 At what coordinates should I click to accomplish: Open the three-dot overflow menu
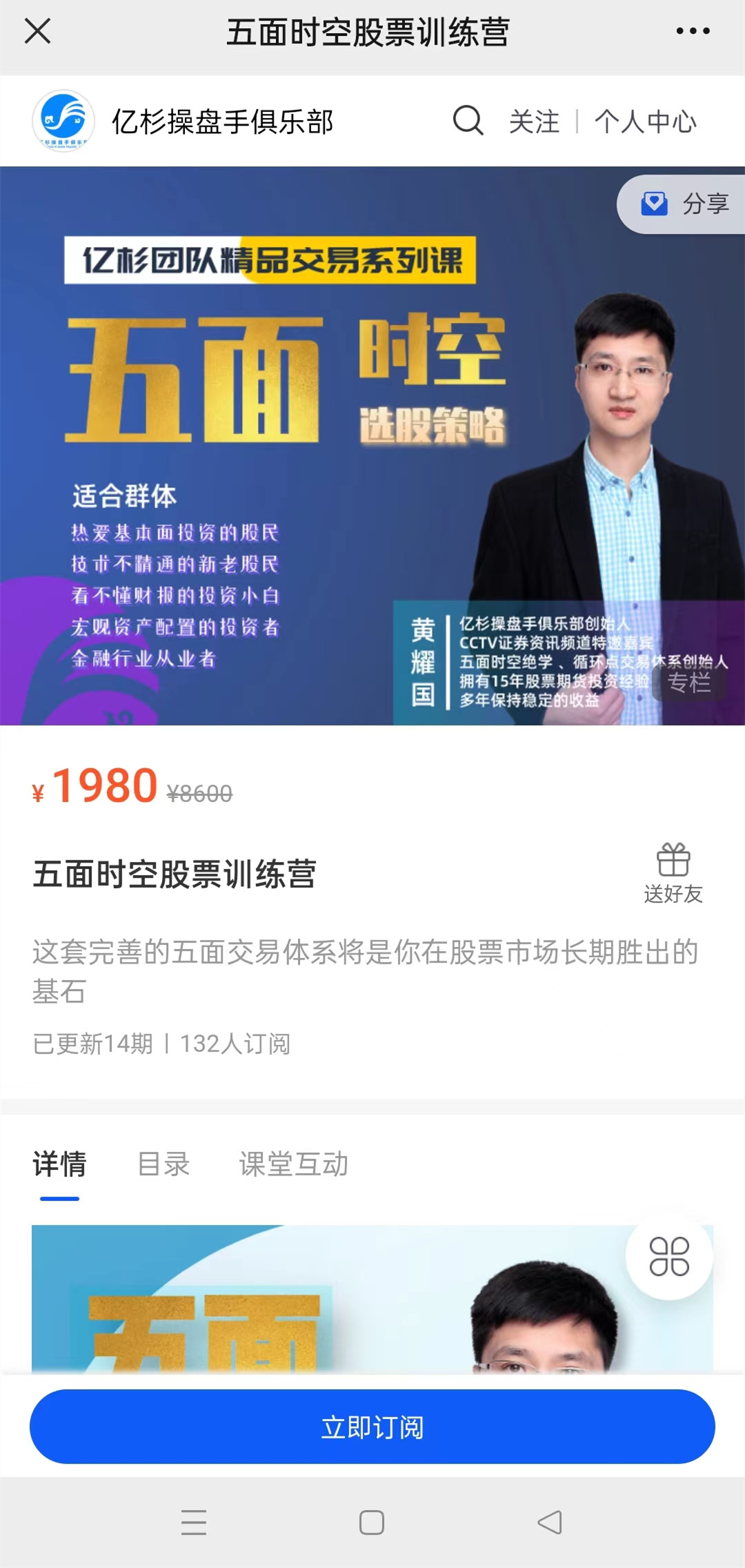tap(693, 31)
